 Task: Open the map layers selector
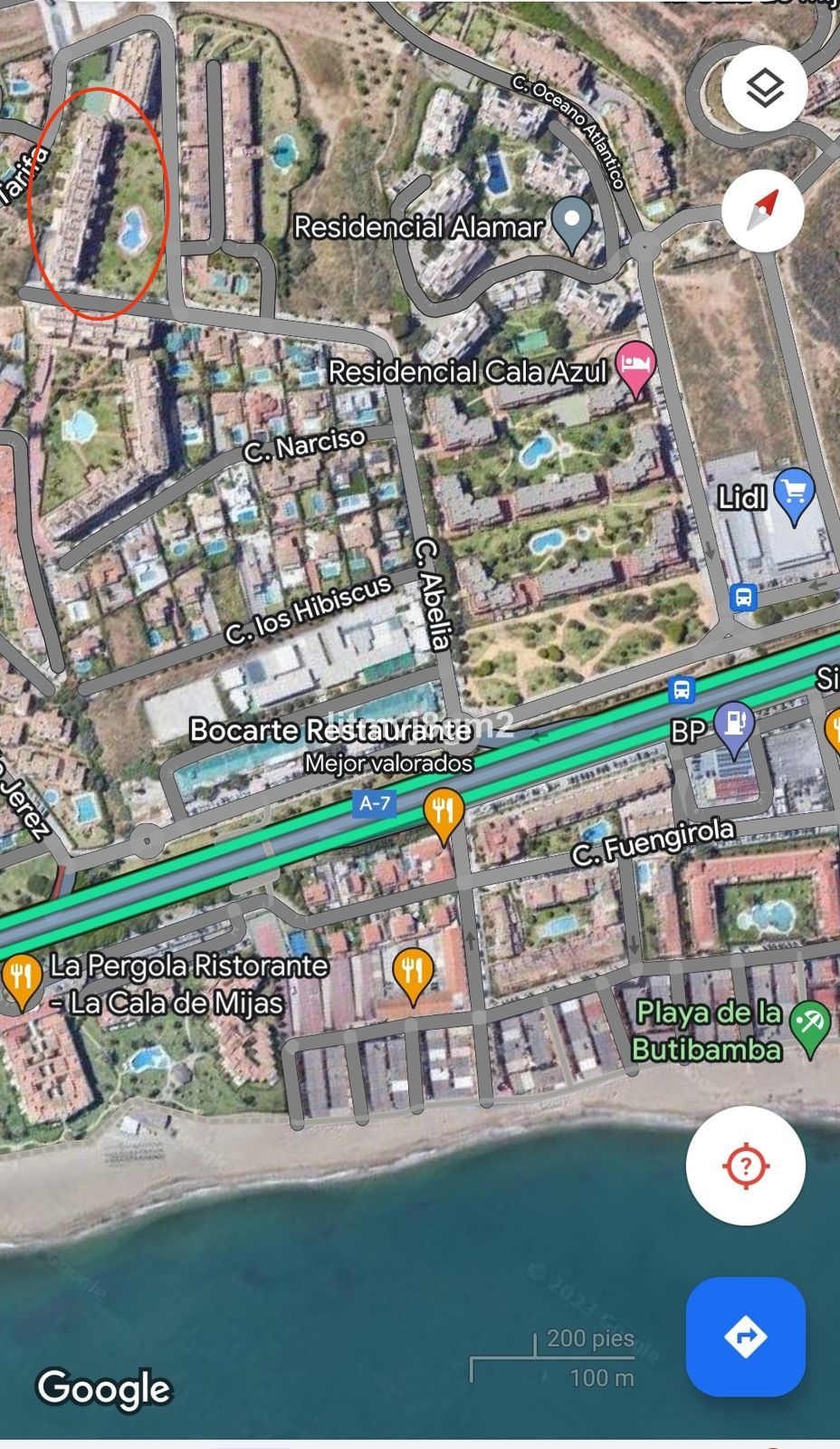point(764,89)
